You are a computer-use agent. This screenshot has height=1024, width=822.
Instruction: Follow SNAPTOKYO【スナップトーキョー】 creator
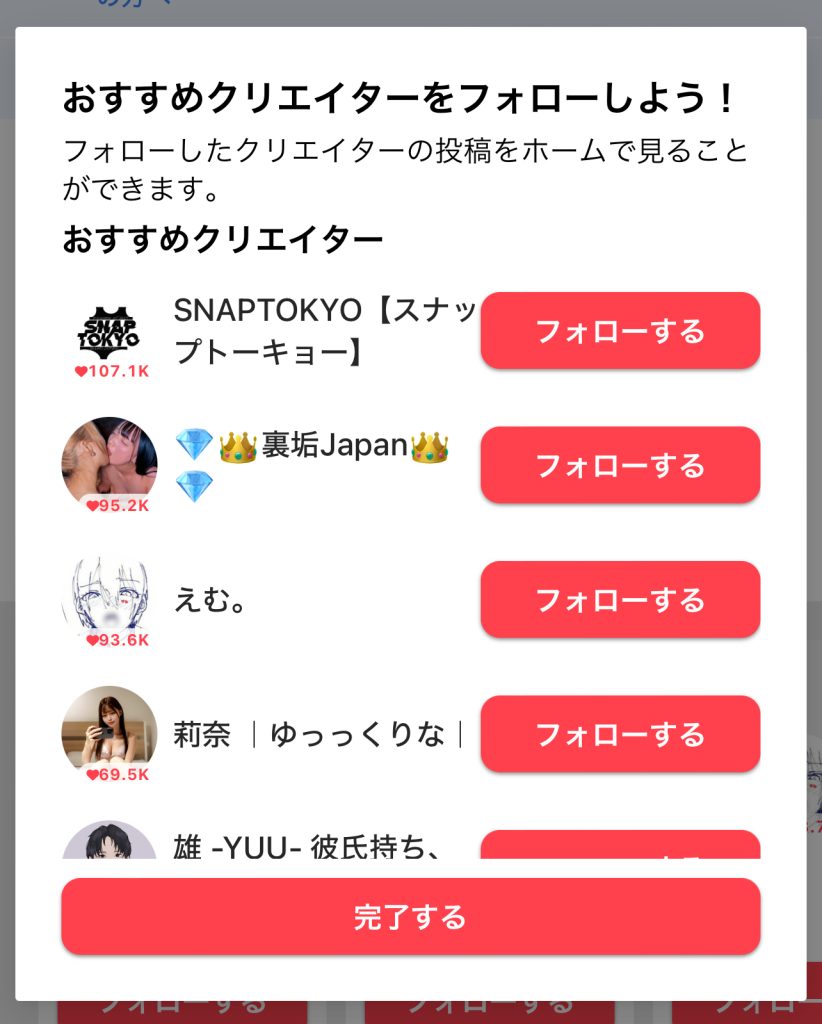[x=620, y=331]
